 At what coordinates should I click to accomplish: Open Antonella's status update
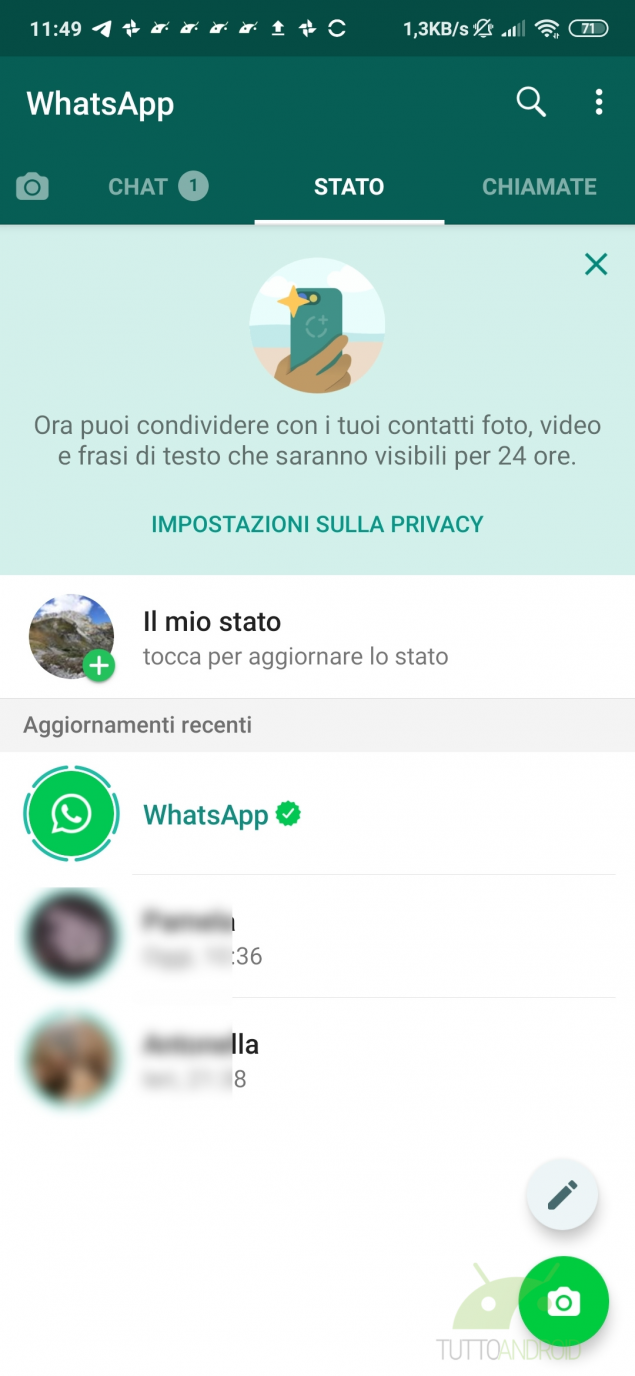pos(317,1060)
